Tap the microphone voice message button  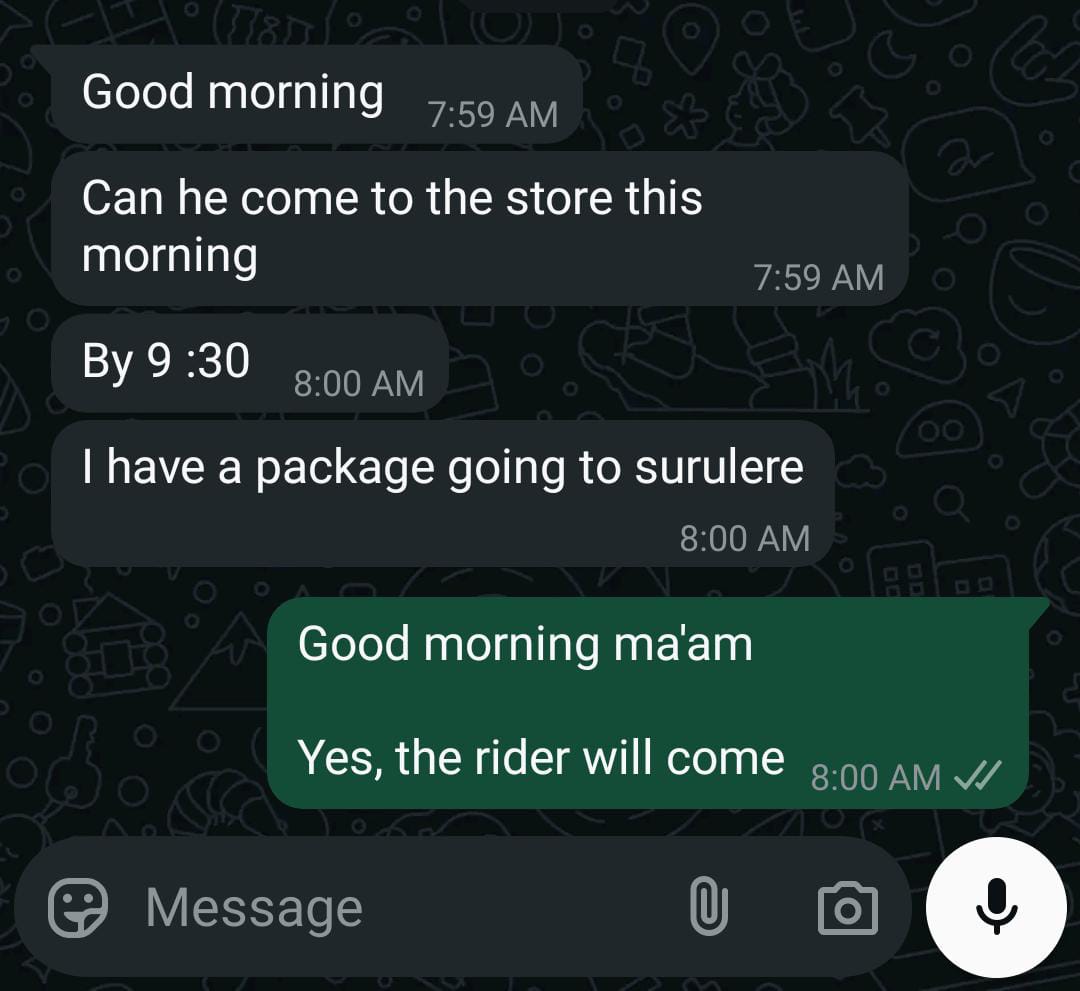[x=996, y=906]
